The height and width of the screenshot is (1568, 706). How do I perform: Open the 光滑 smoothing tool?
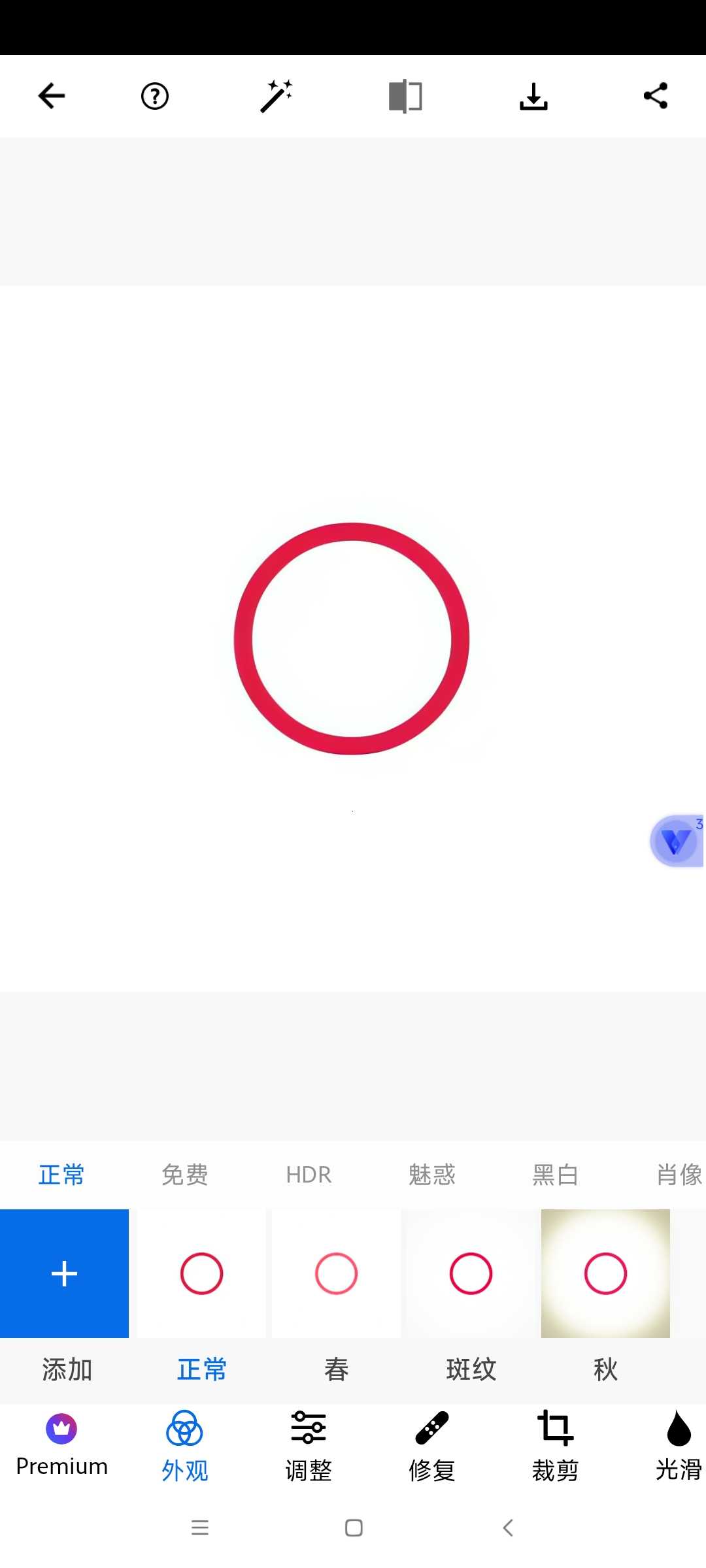coord(679,1444)
